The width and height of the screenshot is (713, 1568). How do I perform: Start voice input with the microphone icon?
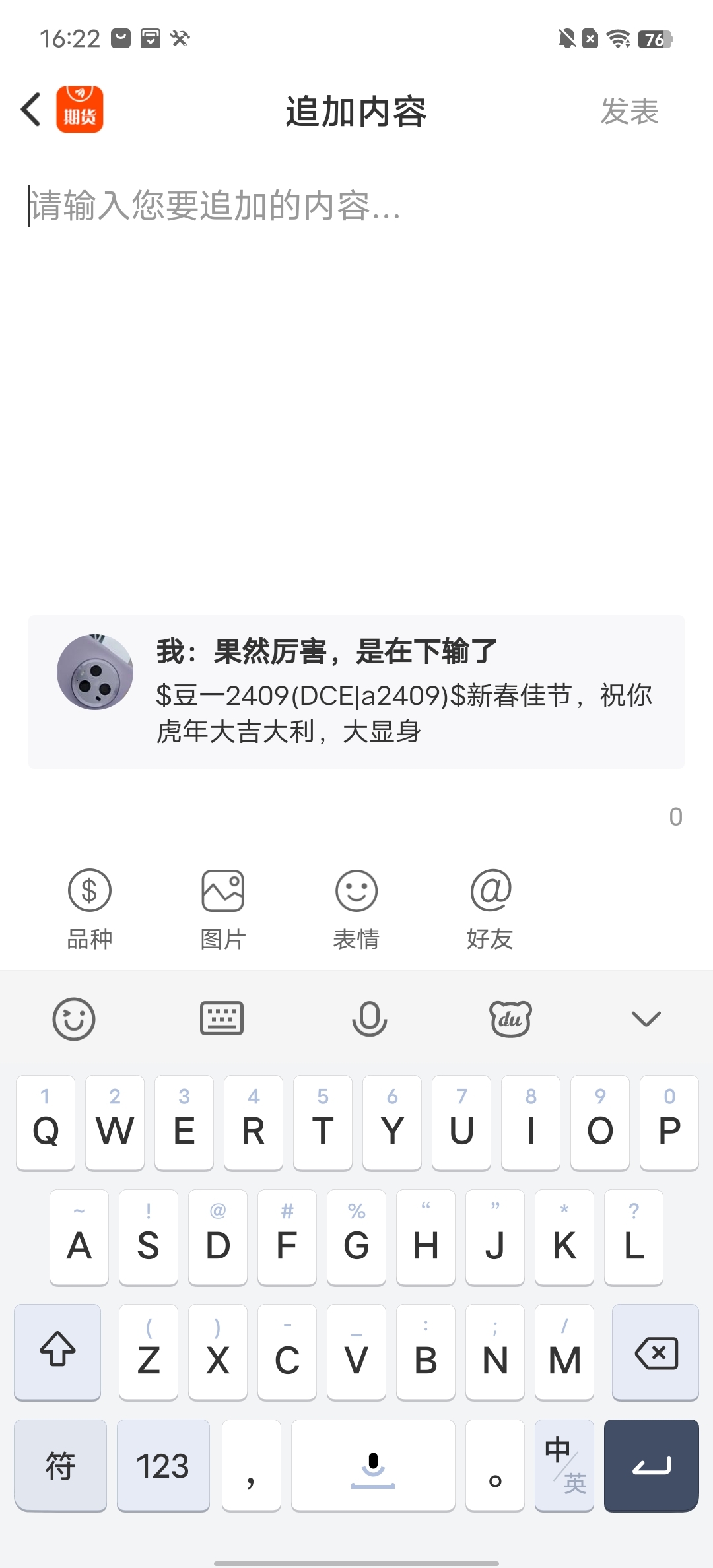(x=370, y=1019)
